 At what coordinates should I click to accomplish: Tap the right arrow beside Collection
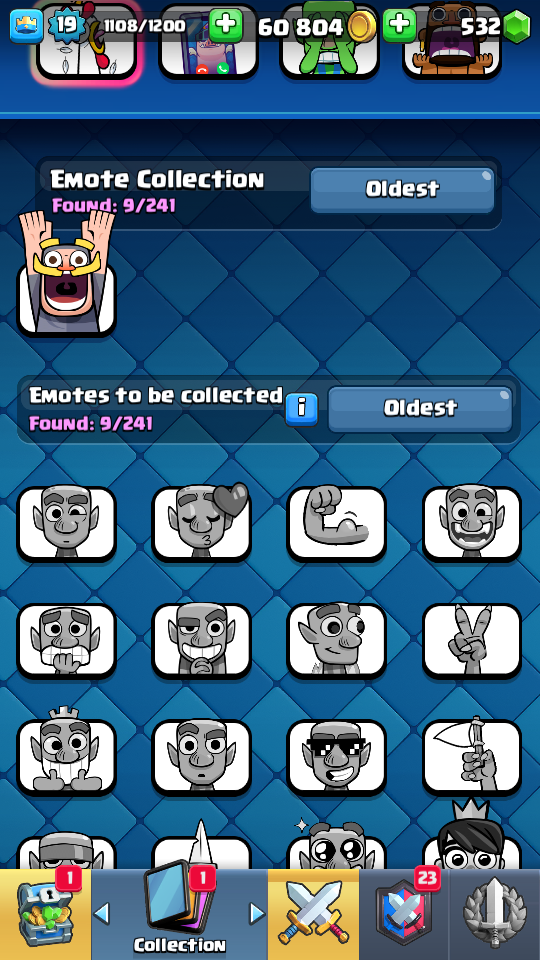[x=257, y=914]
